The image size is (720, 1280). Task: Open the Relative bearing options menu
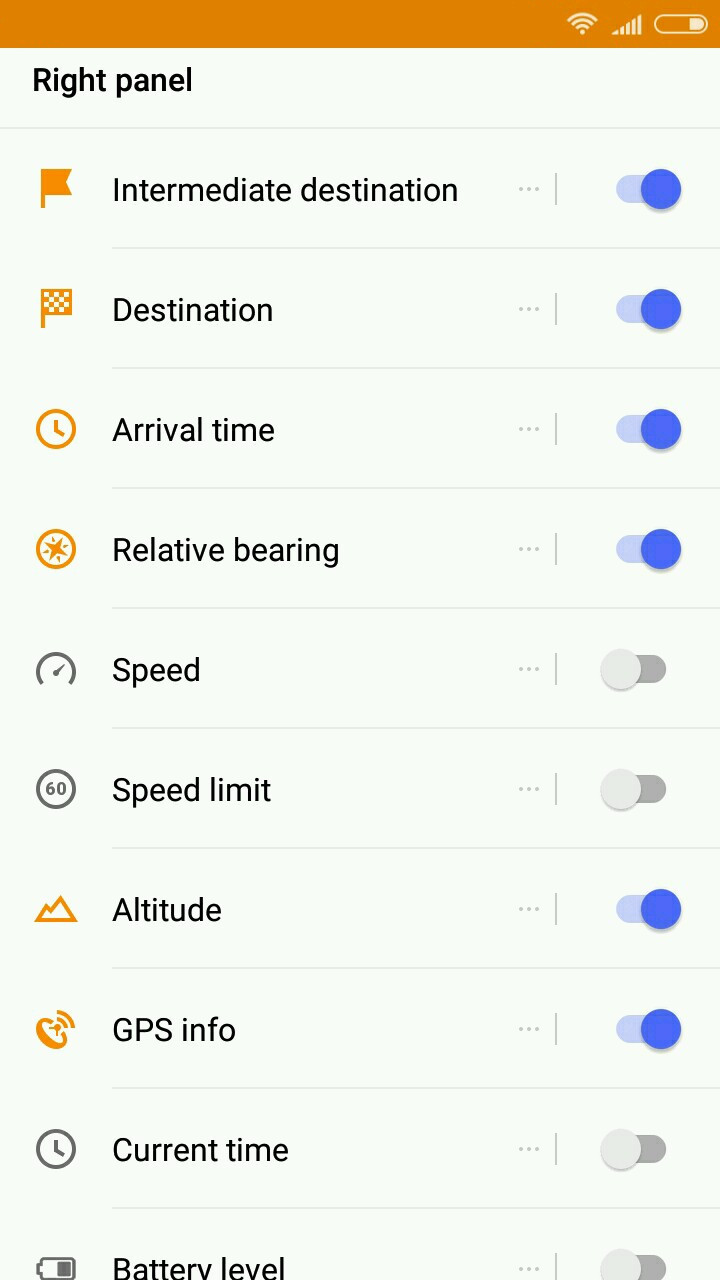tap(529, 549)
